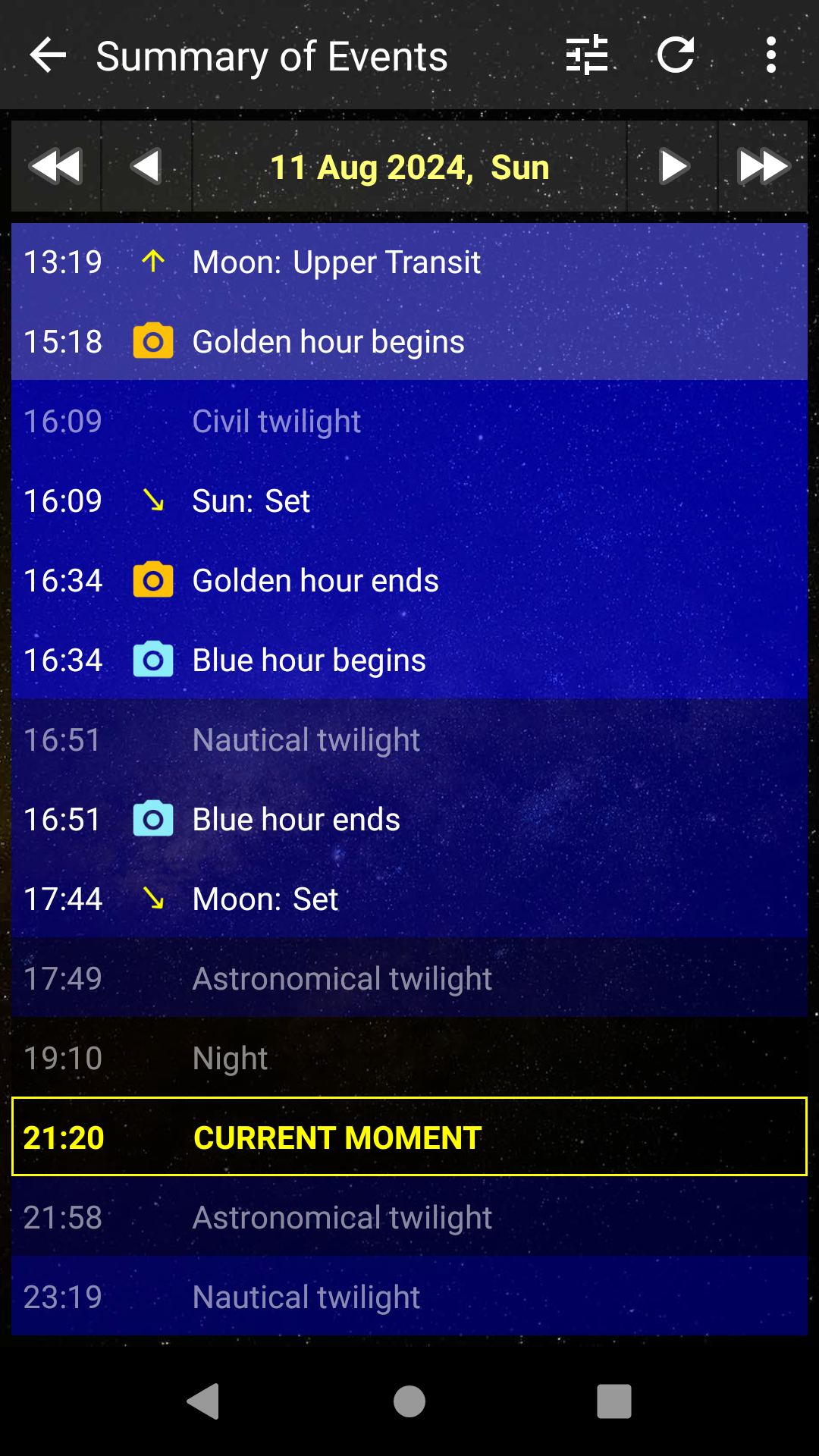Tap the system home button

pyautogui.click(x=409, y=1401)
